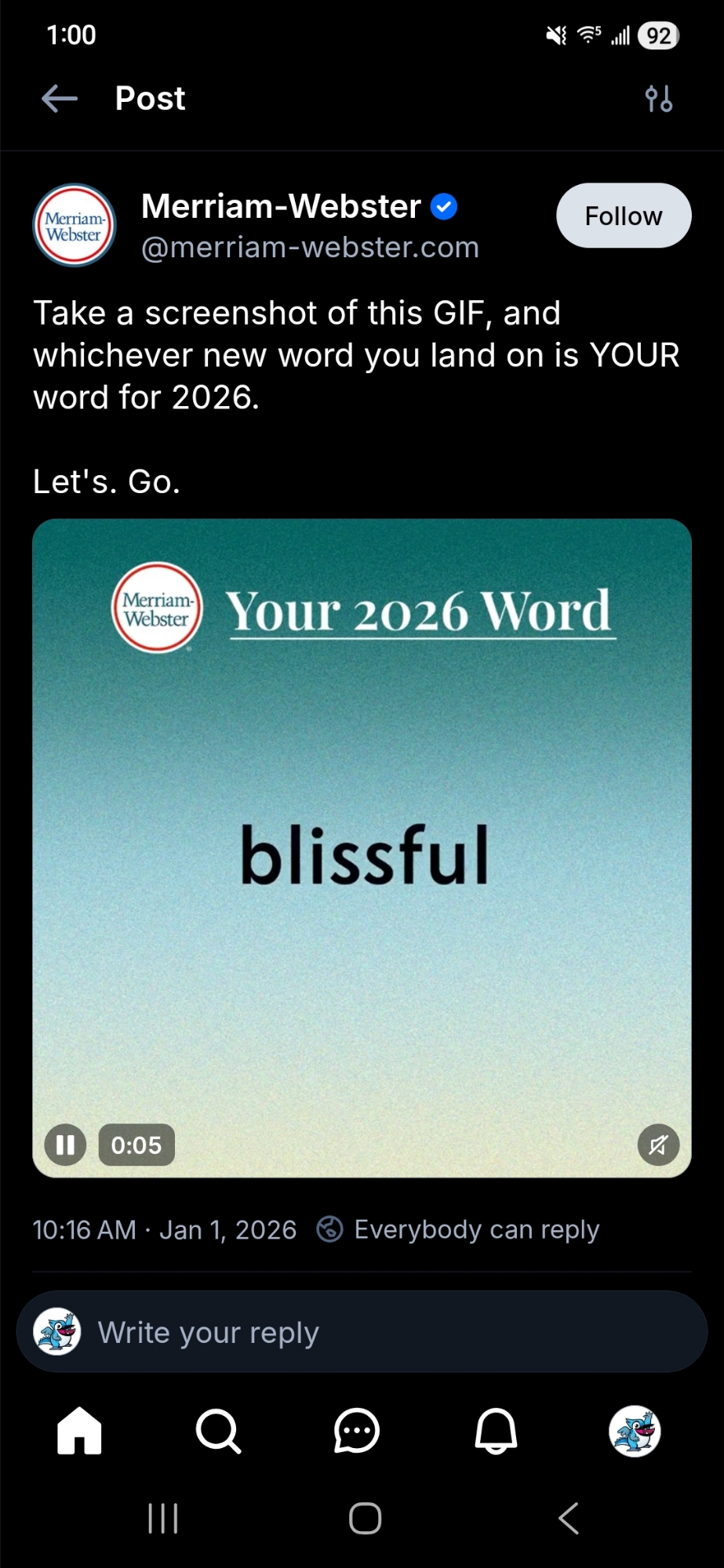Screen dimensions: 724x1568
Task: Unmute the GIF sound
Action: (x=658, y=1145)
